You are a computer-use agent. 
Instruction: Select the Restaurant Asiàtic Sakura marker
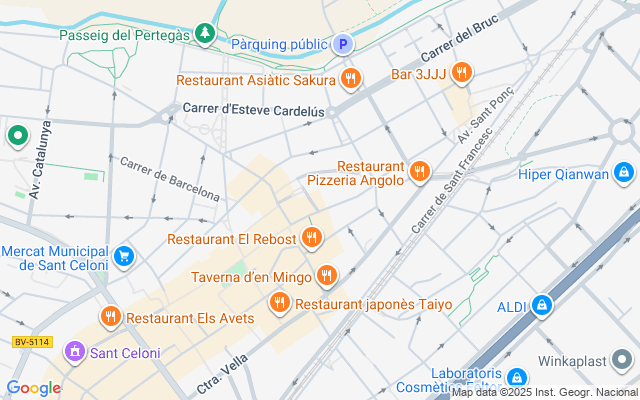tap(350, 78)
